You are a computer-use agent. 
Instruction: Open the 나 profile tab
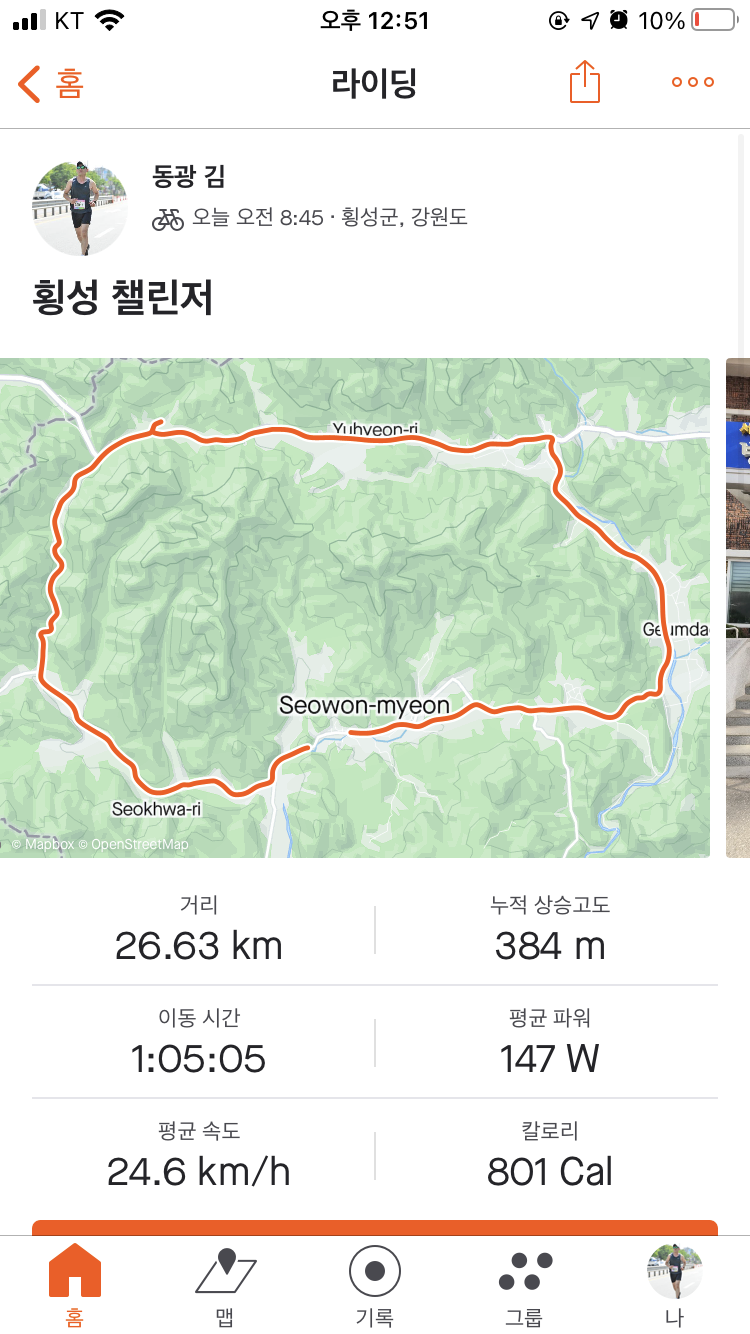(x=675, y=1285)
